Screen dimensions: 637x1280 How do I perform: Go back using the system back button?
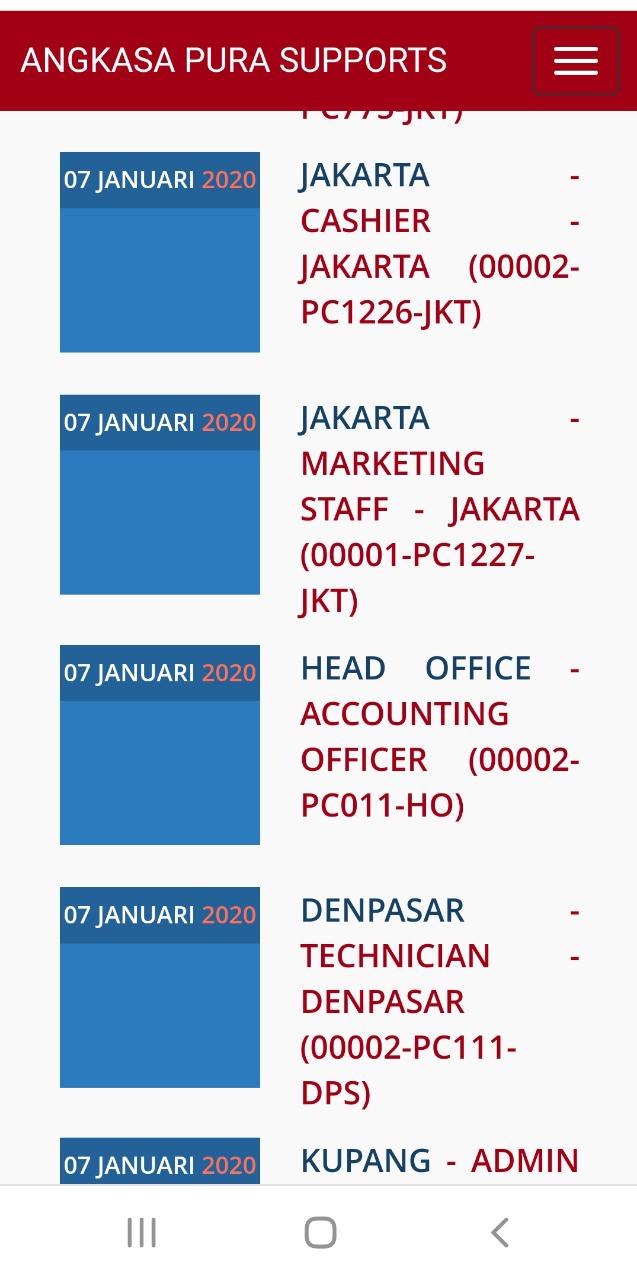click(x=500, y=1232)
